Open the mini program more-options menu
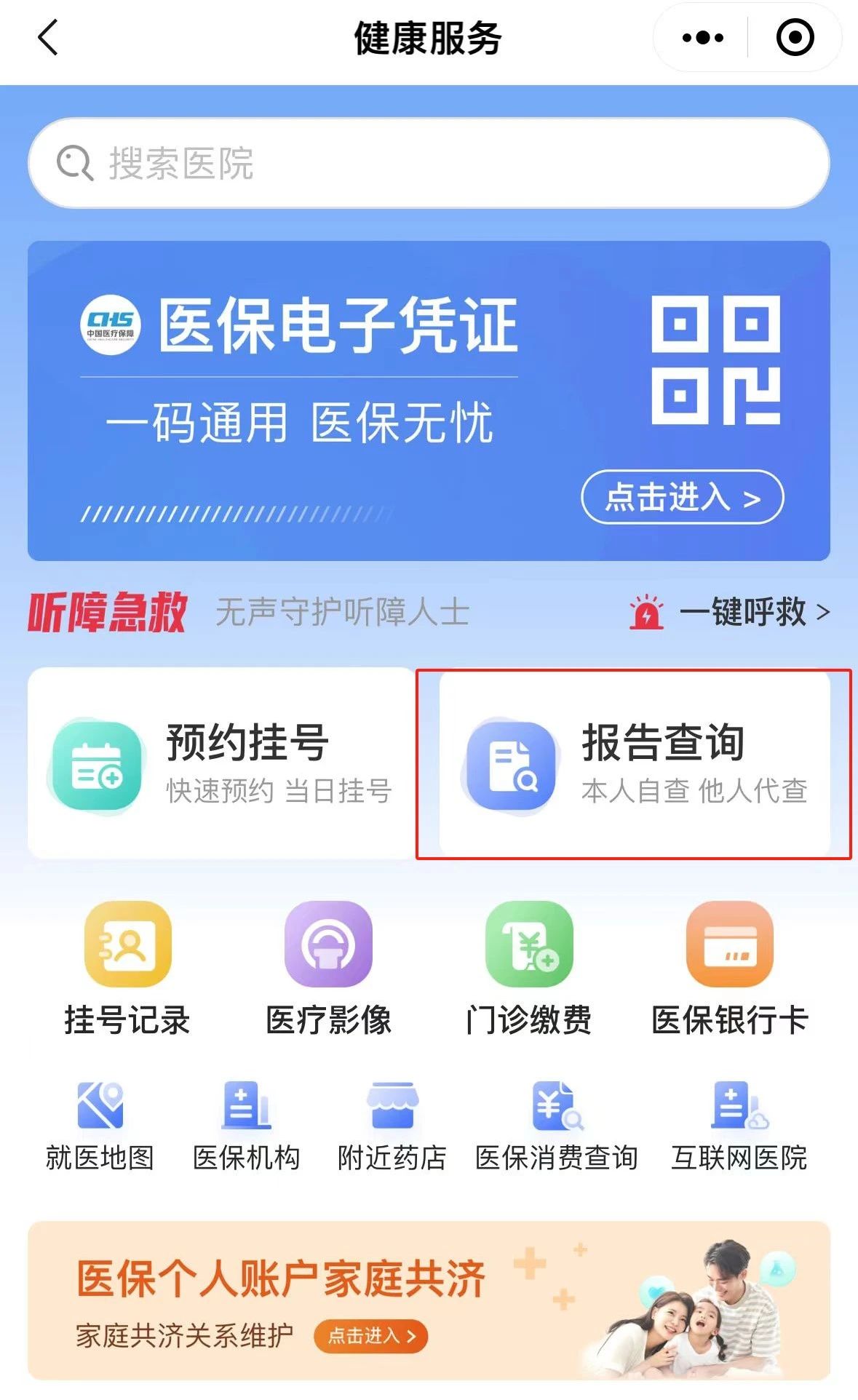This screenshot has width=858, height=1400. click(702, 38)
